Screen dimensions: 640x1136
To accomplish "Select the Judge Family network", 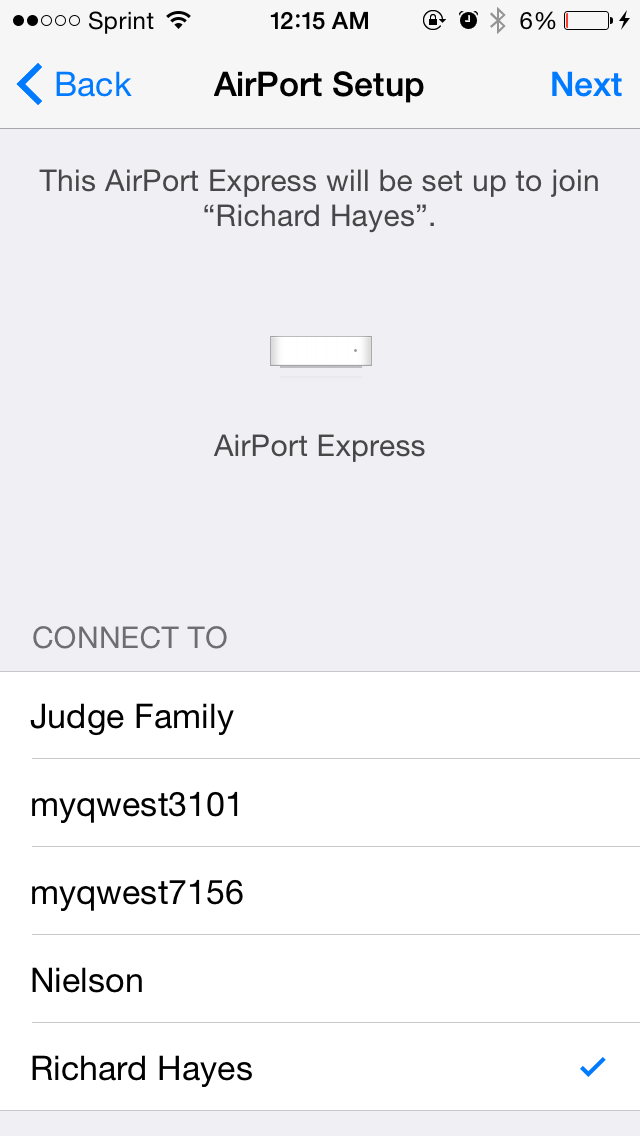I will (x=320, y=716).
